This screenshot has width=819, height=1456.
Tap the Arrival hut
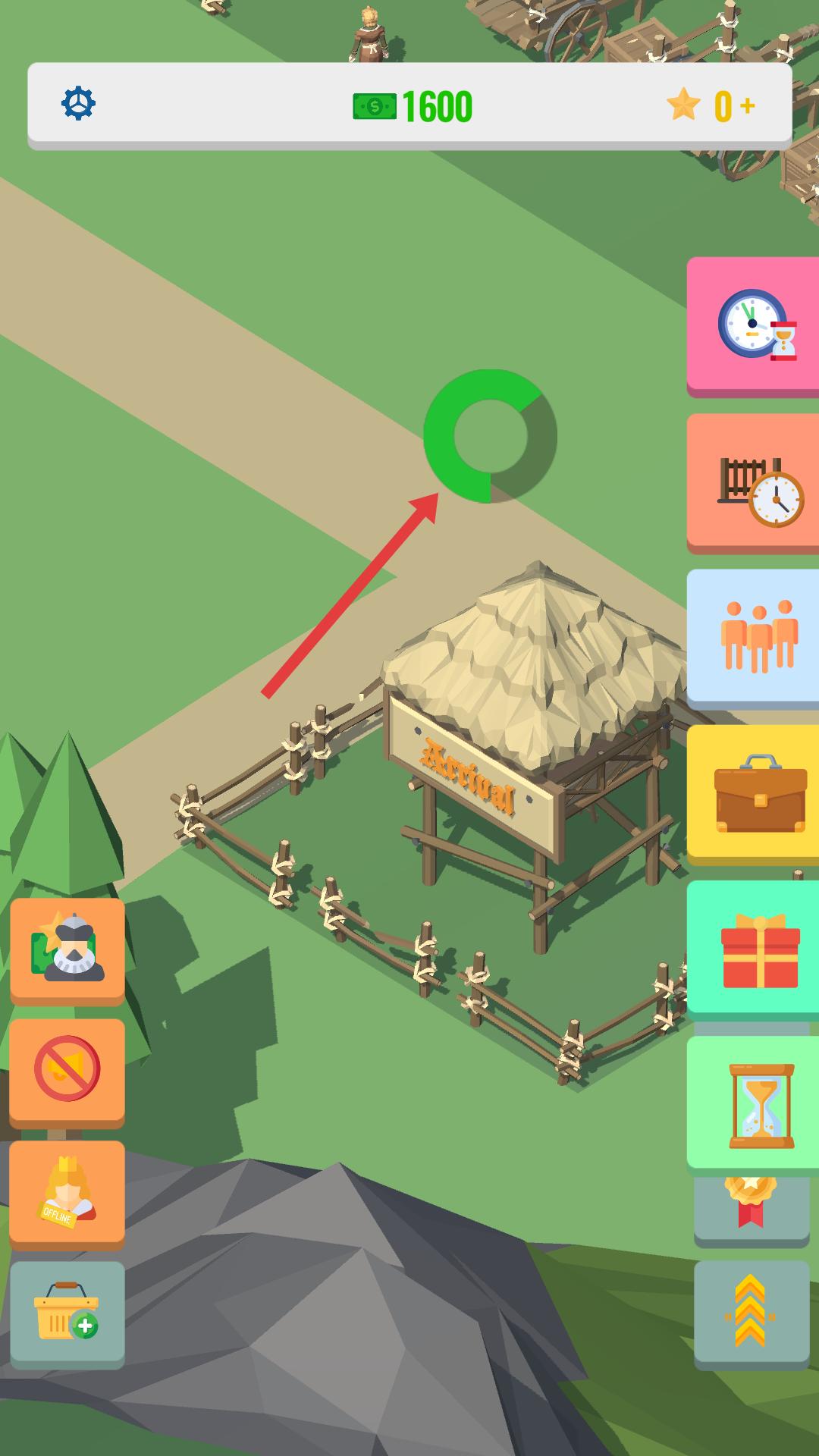tap(531, 720)
